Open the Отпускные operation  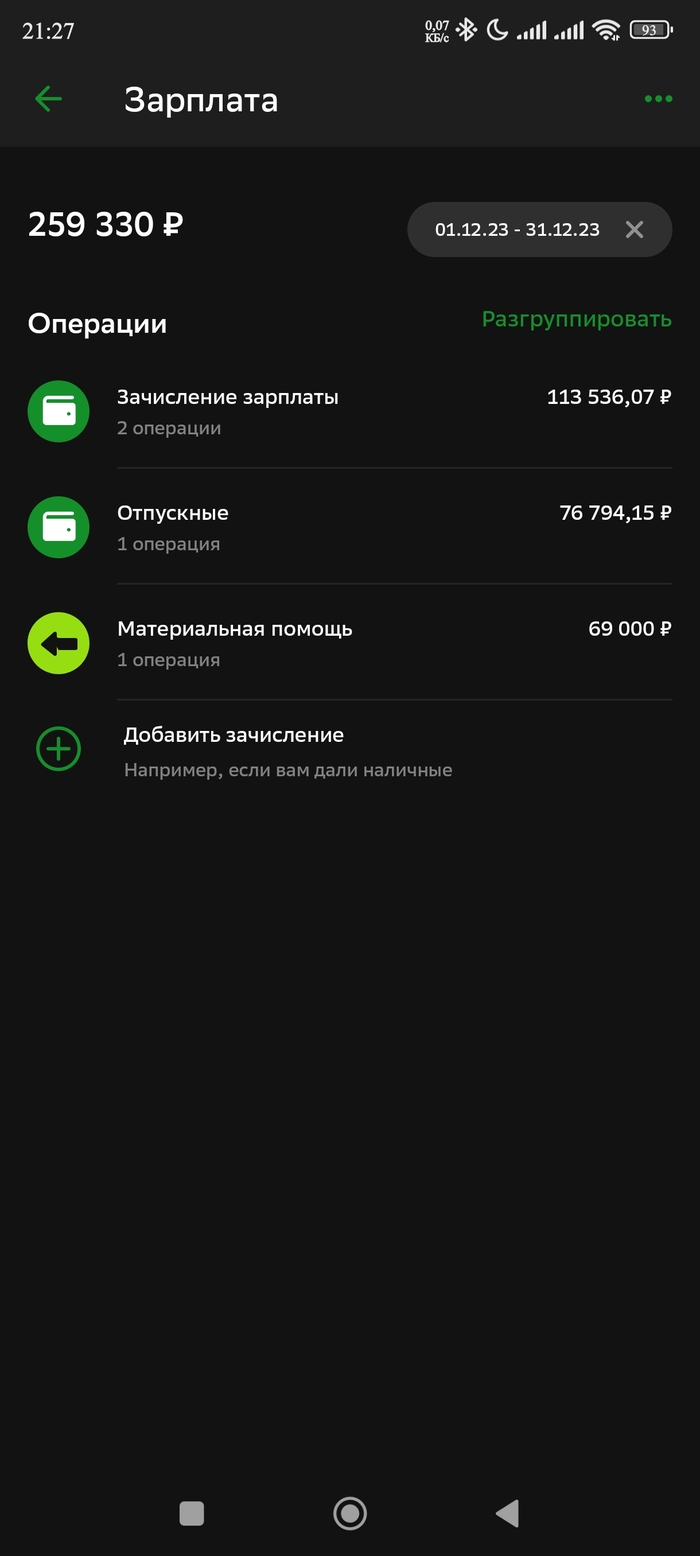tap(350, 527)
